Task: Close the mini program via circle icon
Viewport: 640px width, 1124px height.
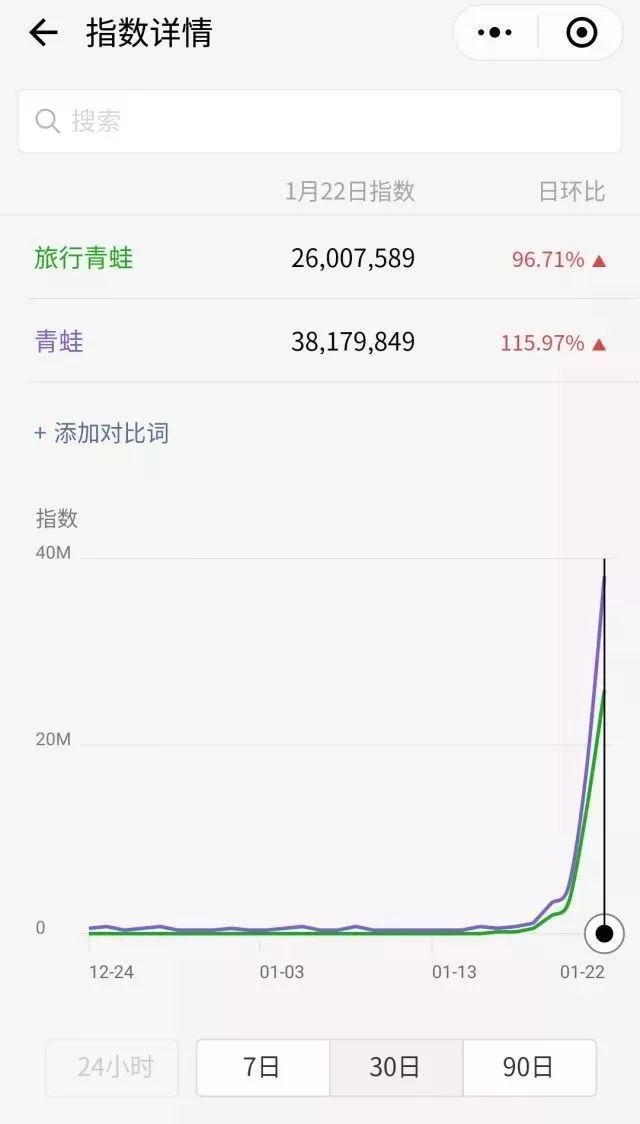Action: 581,33
